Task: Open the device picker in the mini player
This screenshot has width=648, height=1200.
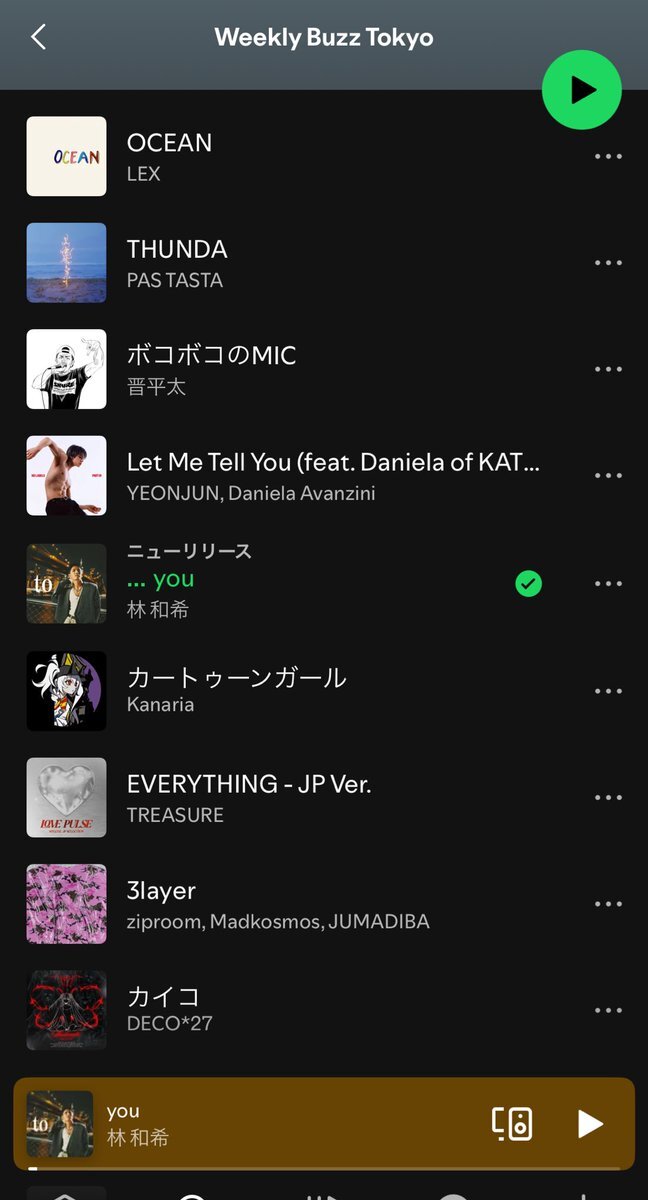Action: 512,1124
